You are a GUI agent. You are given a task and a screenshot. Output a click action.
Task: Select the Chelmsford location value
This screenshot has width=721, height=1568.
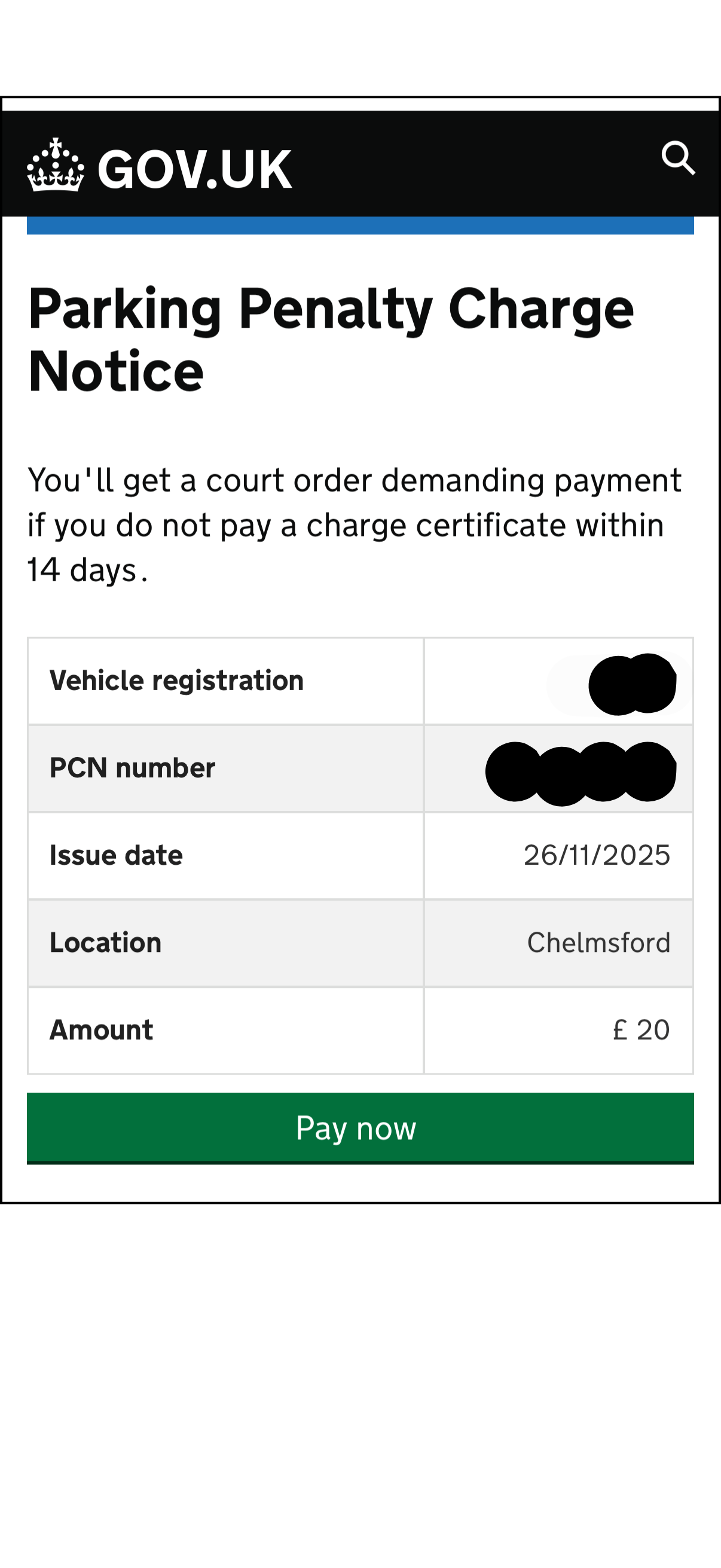coord(598,942)
